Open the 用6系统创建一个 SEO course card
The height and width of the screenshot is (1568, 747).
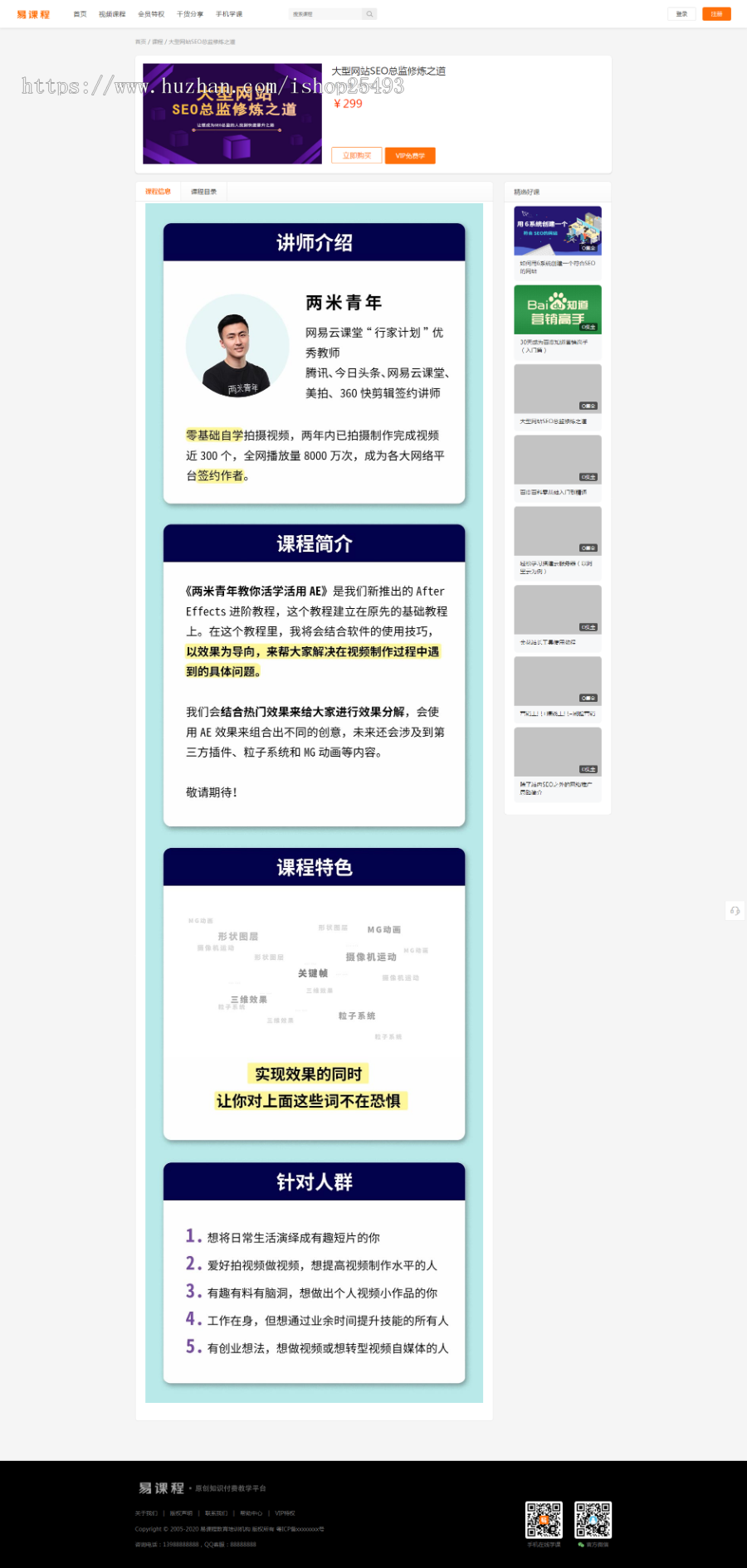pyautogui.click(x=558, y=231)
